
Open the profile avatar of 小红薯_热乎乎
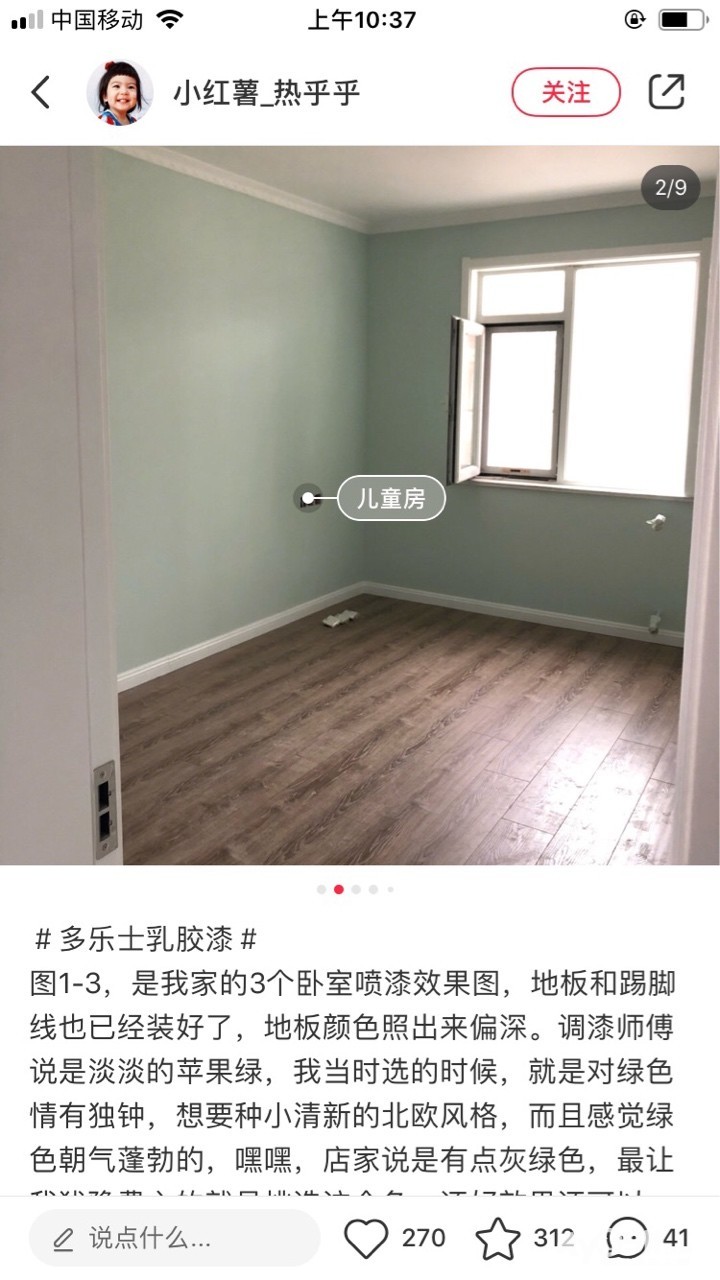click(x=120, y=92)
